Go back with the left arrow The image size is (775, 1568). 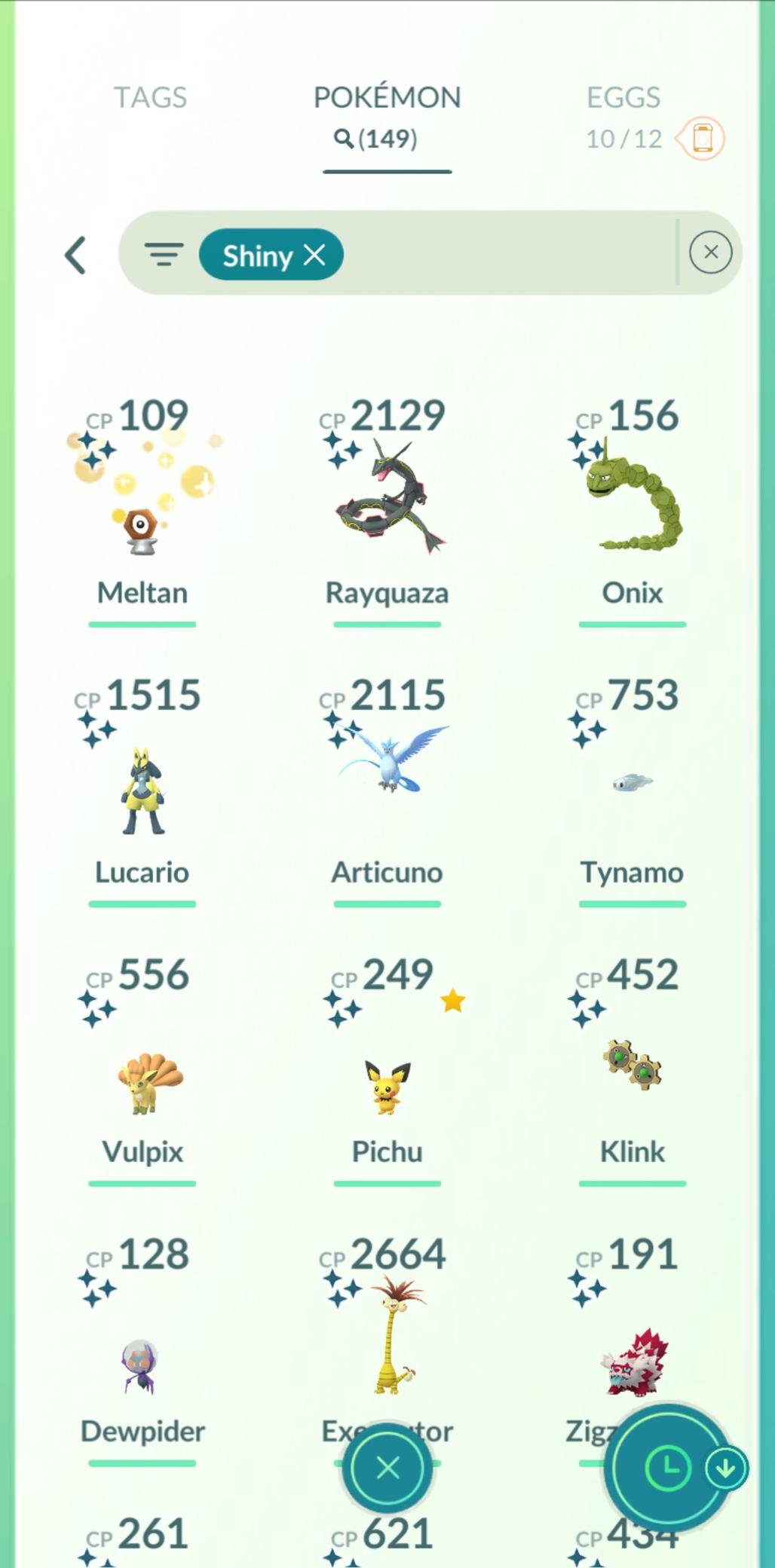[x=75, y=255]
